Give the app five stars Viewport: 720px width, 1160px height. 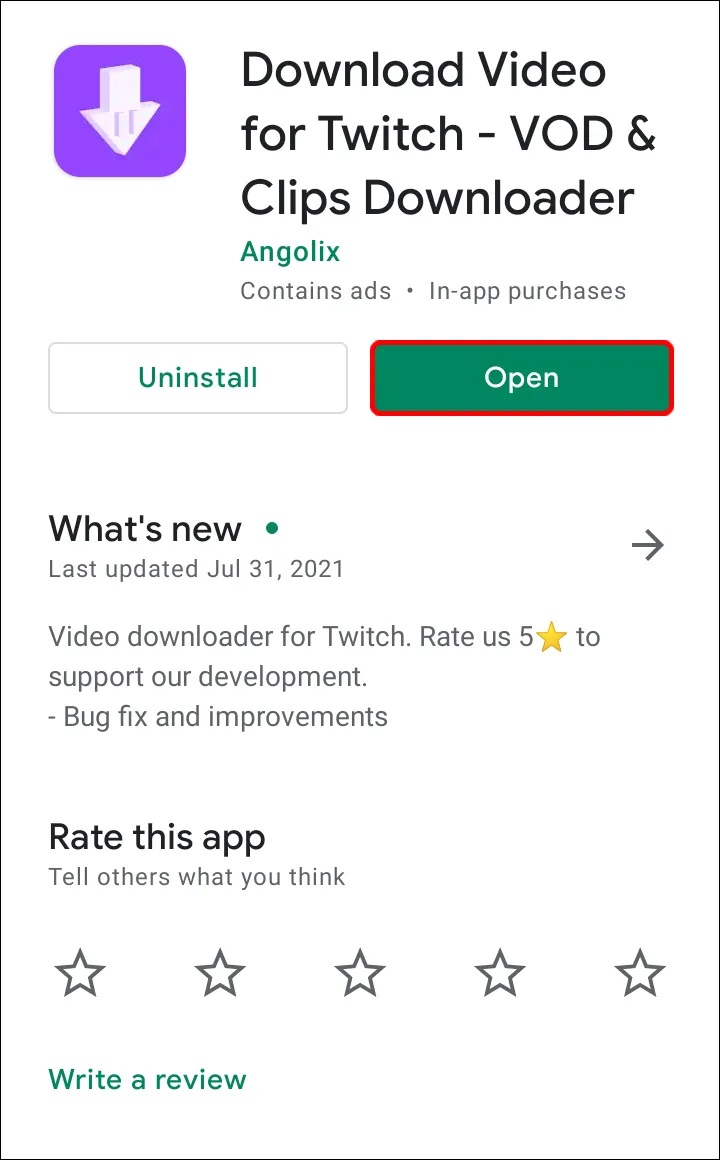(639, 972)
